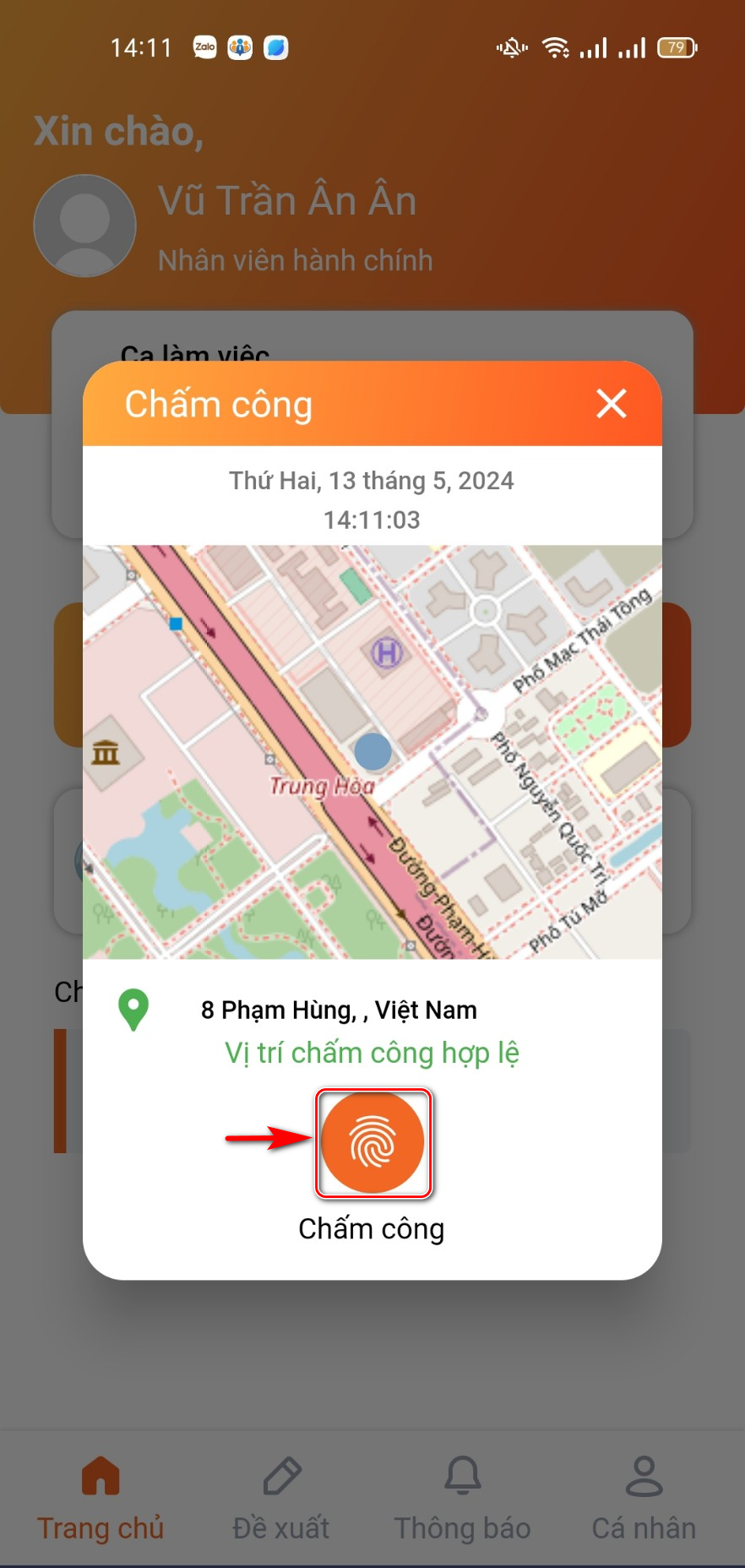Go to the Thông báo tab

(462, 1499)
